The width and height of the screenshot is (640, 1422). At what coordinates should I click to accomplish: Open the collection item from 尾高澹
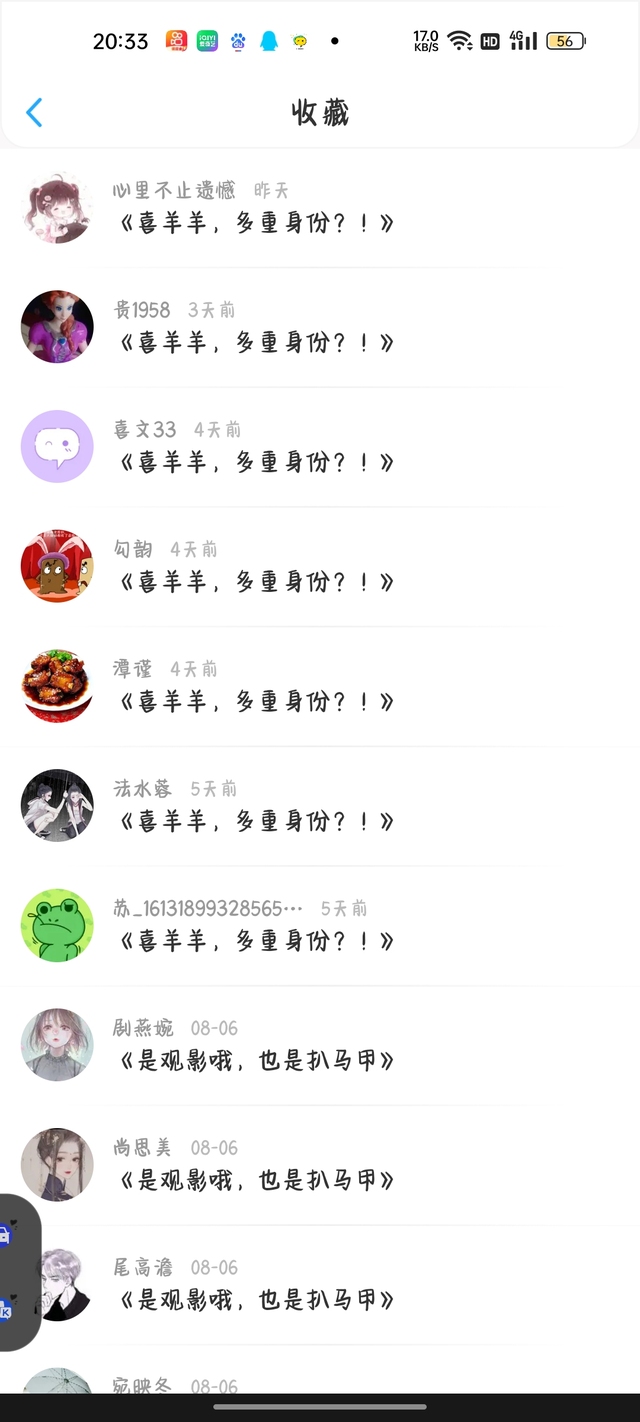coord(256,1300)
